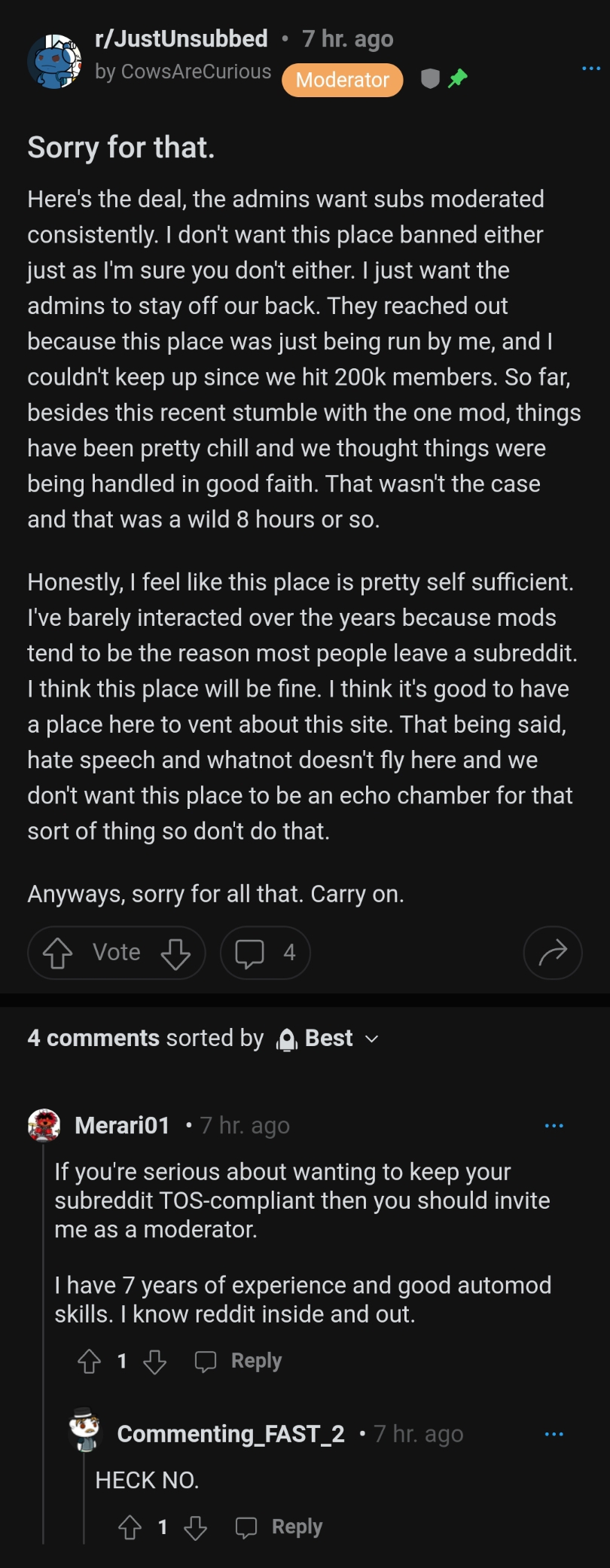Upvote Merari01's comment
The height and width of the screenshot is (1568, 610).
[x=89, y=1361]
